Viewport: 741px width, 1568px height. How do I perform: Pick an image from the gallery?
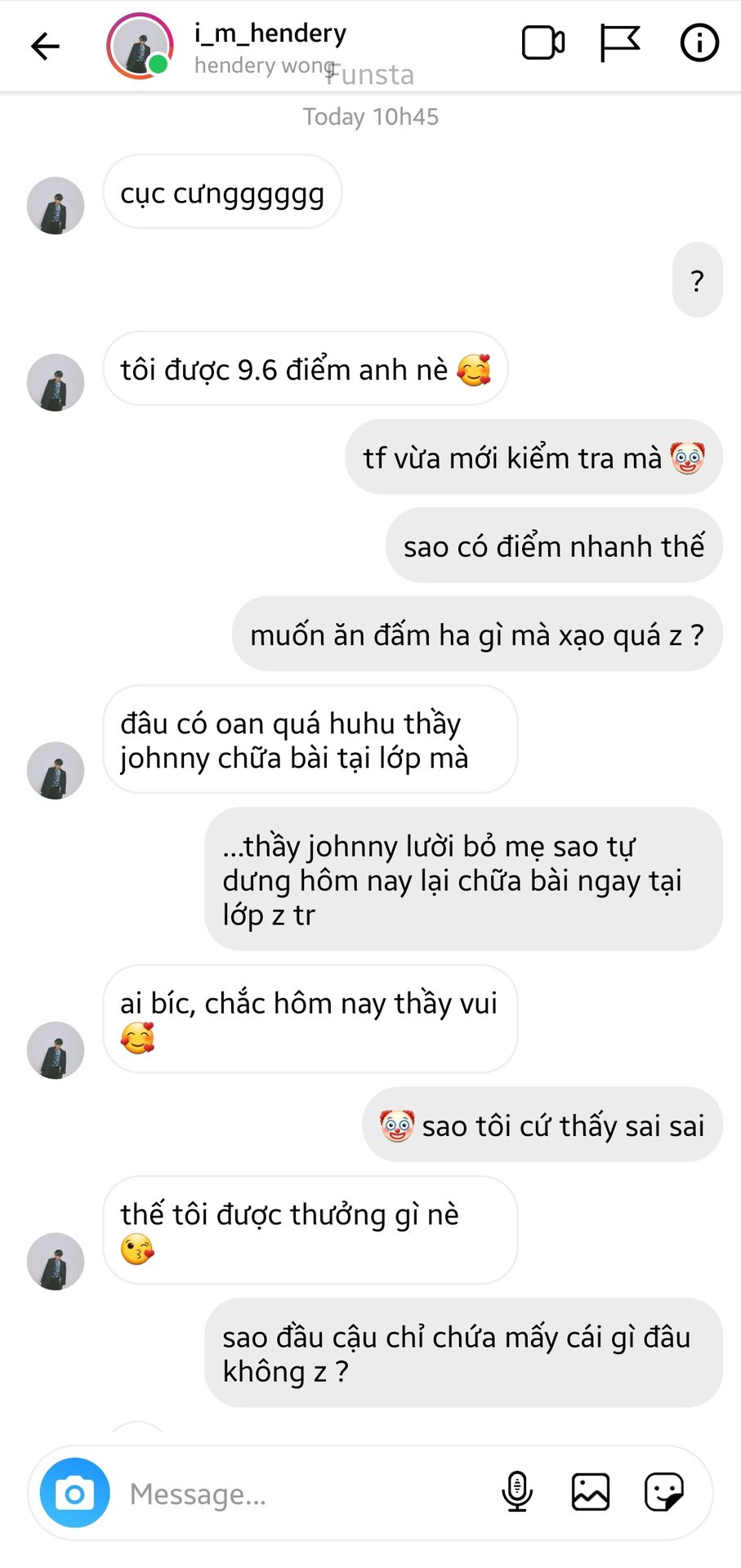(590, 1492)
